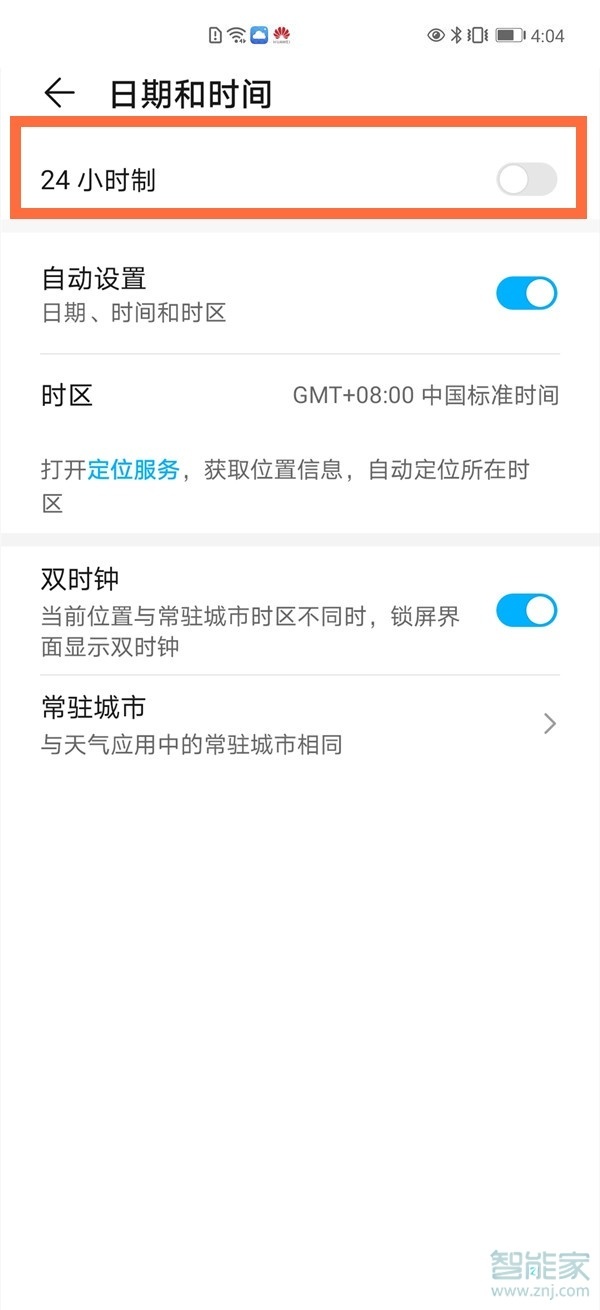Go back from 日期和时间 screen

[x=59, y=94]
